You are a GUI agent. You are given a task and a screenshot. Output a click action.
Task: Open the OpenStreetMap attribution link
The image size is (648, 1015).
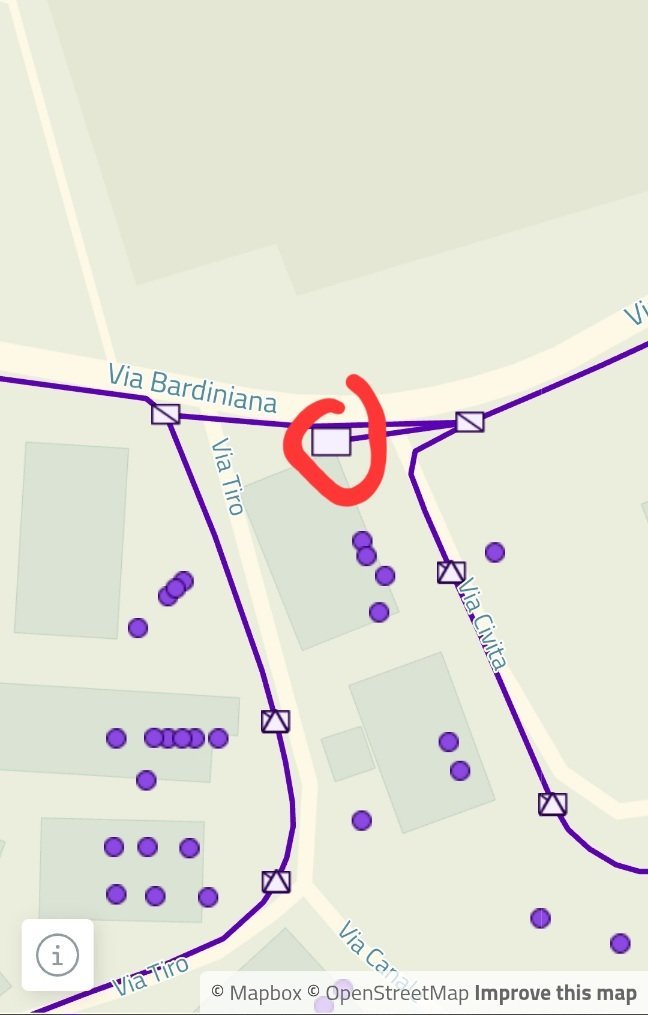click(x=387, y=993)
